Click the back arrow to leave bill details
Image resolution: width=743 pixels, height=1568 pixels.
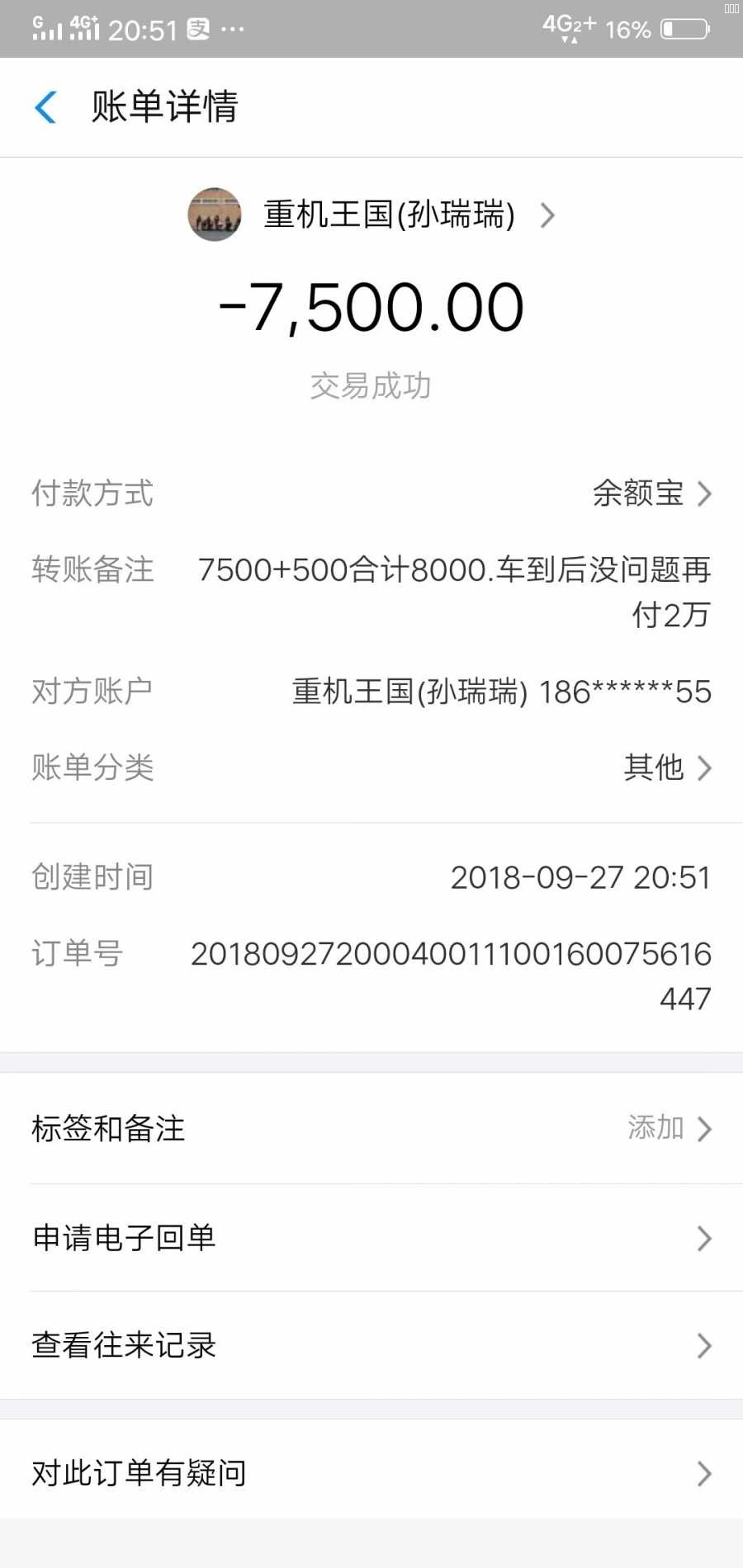[45, 106]
